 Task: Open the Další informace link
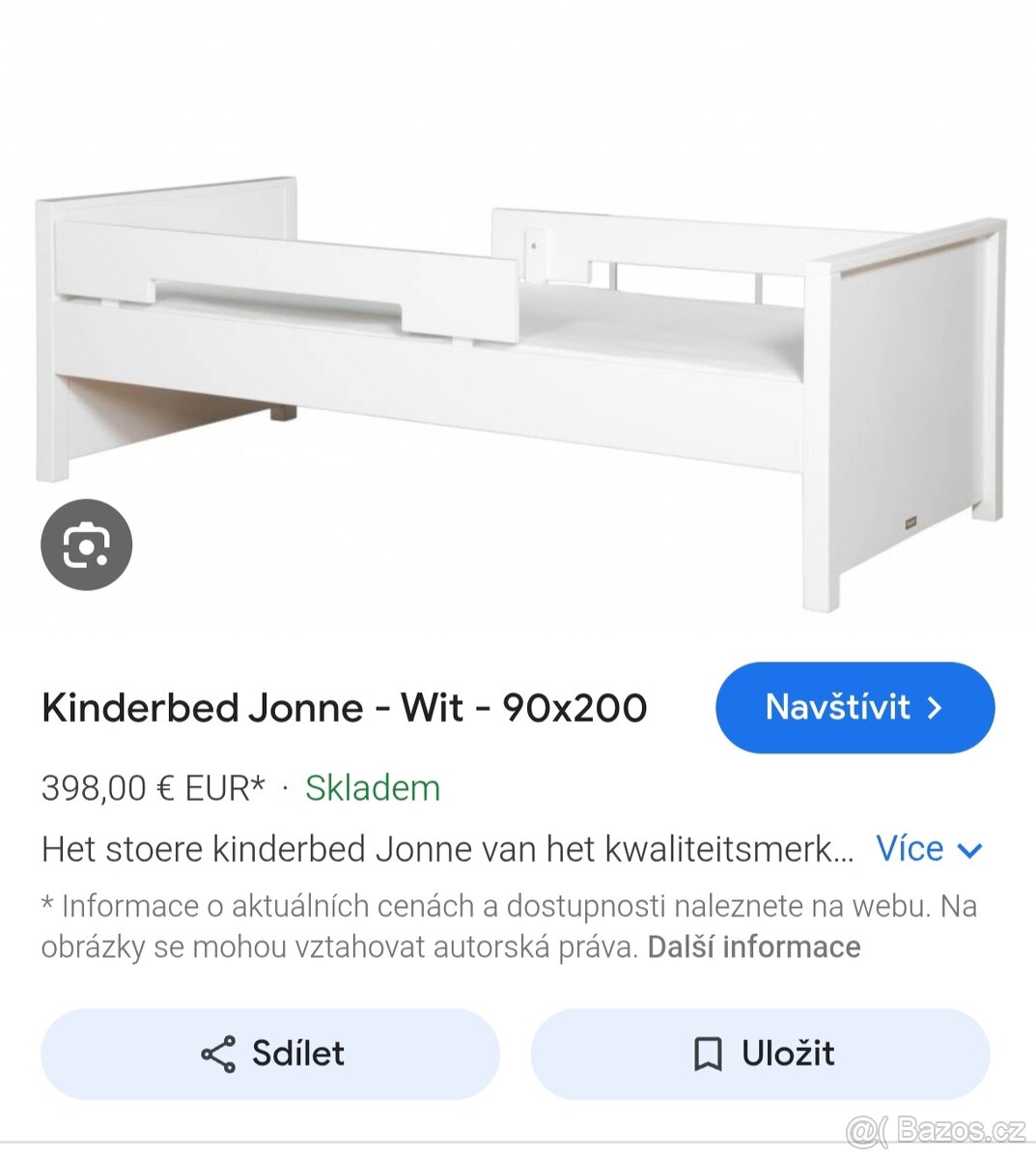753,947
